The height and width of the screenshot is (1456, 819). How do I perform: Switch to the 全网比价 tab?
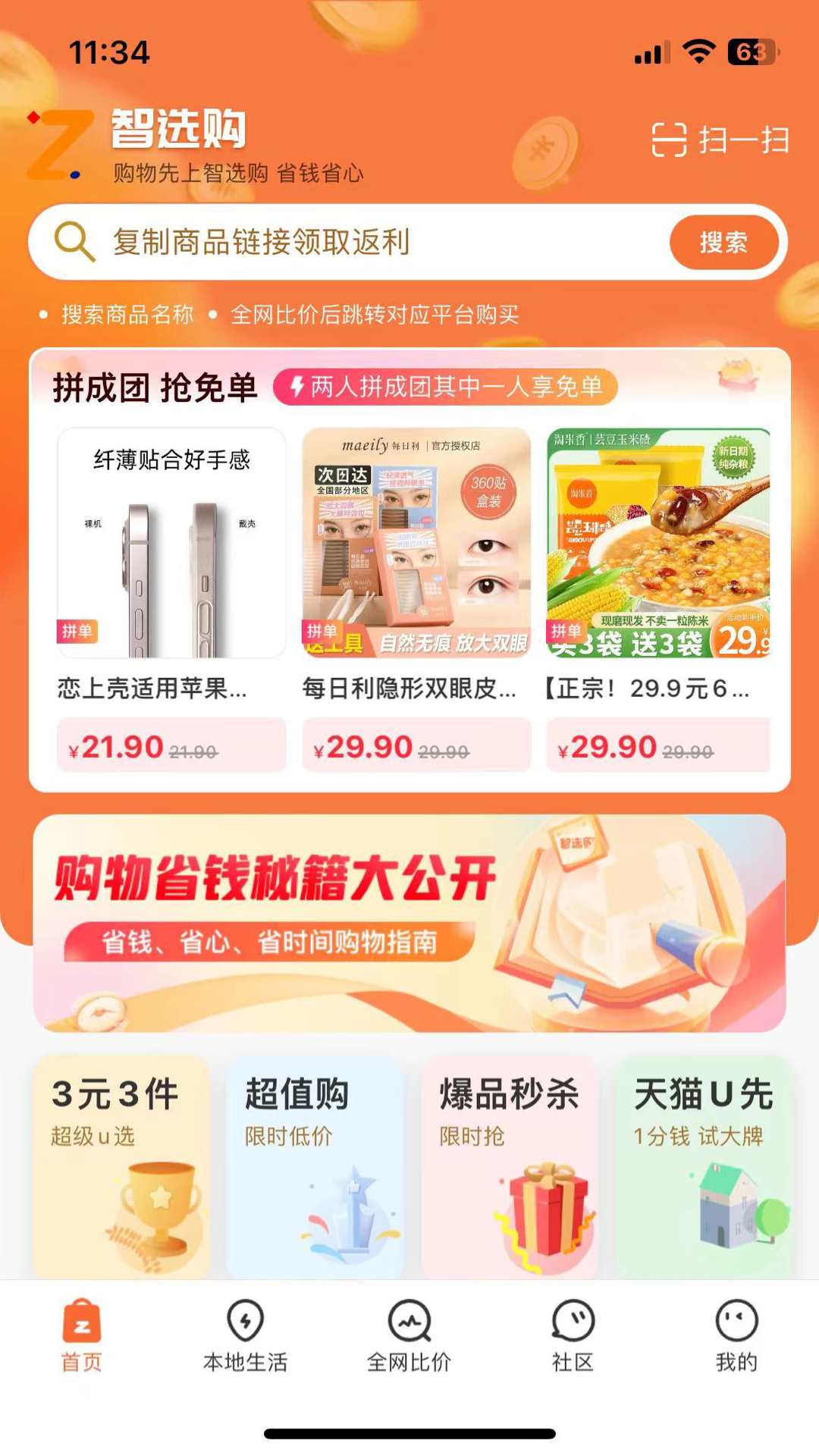coord(409,1336)
